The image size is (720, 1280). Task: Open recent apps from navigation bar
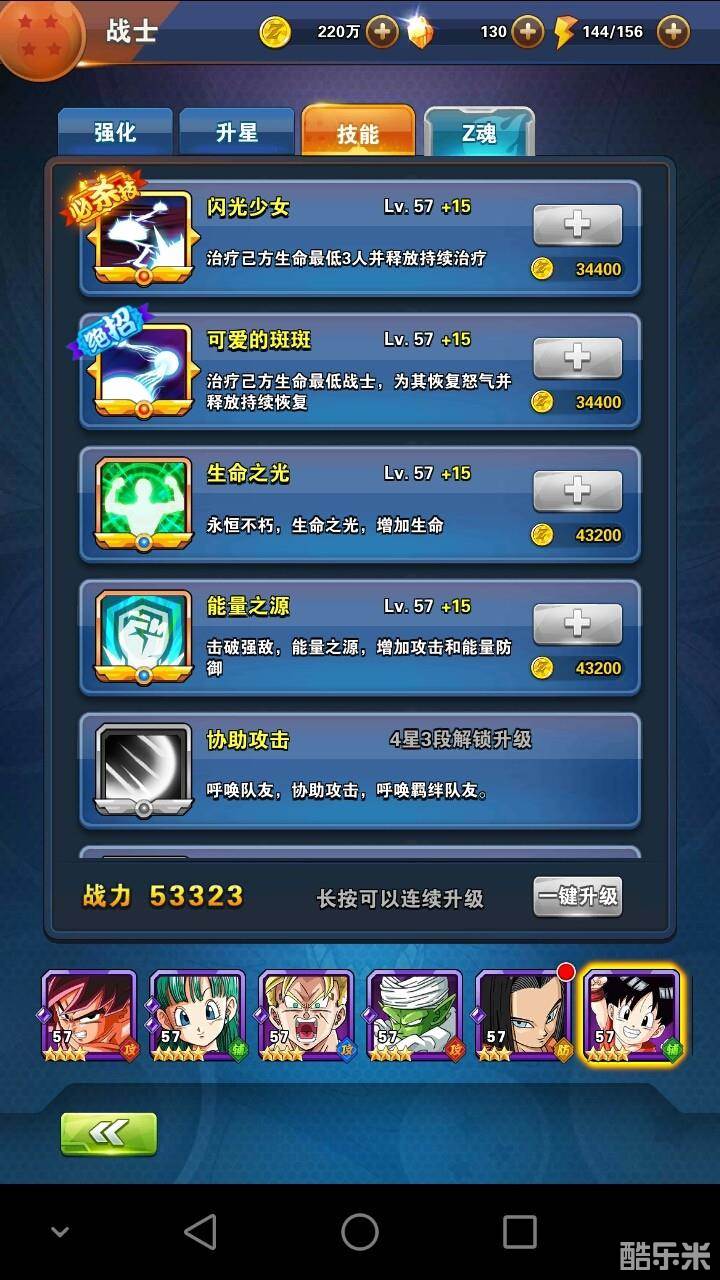519,1232
